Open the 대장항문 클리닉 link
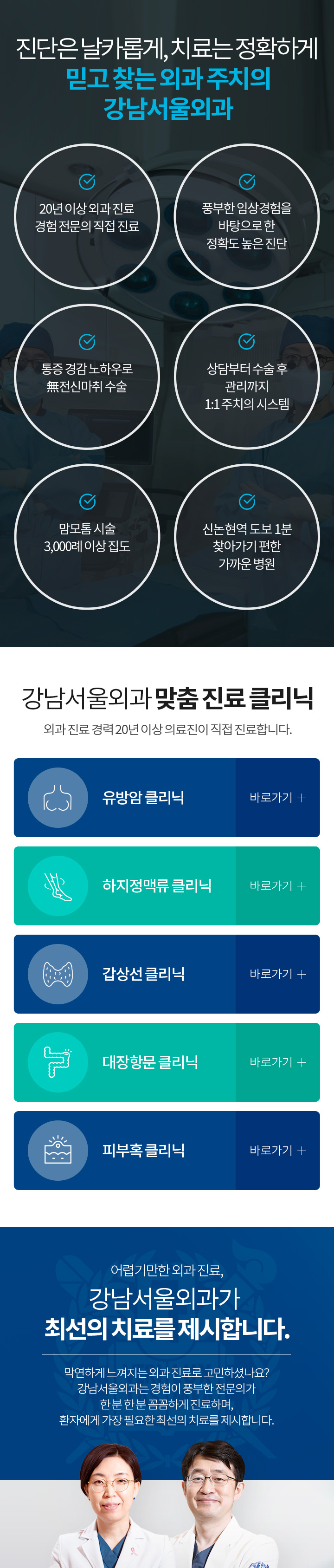The image size is (334, 1568). [167, 1061]
